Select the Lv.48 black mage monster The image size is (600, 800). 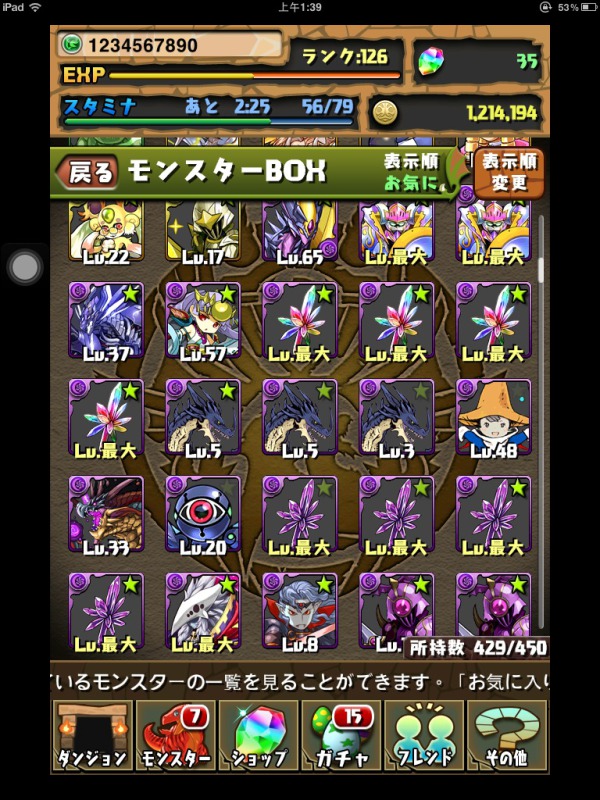pos(494,416)
